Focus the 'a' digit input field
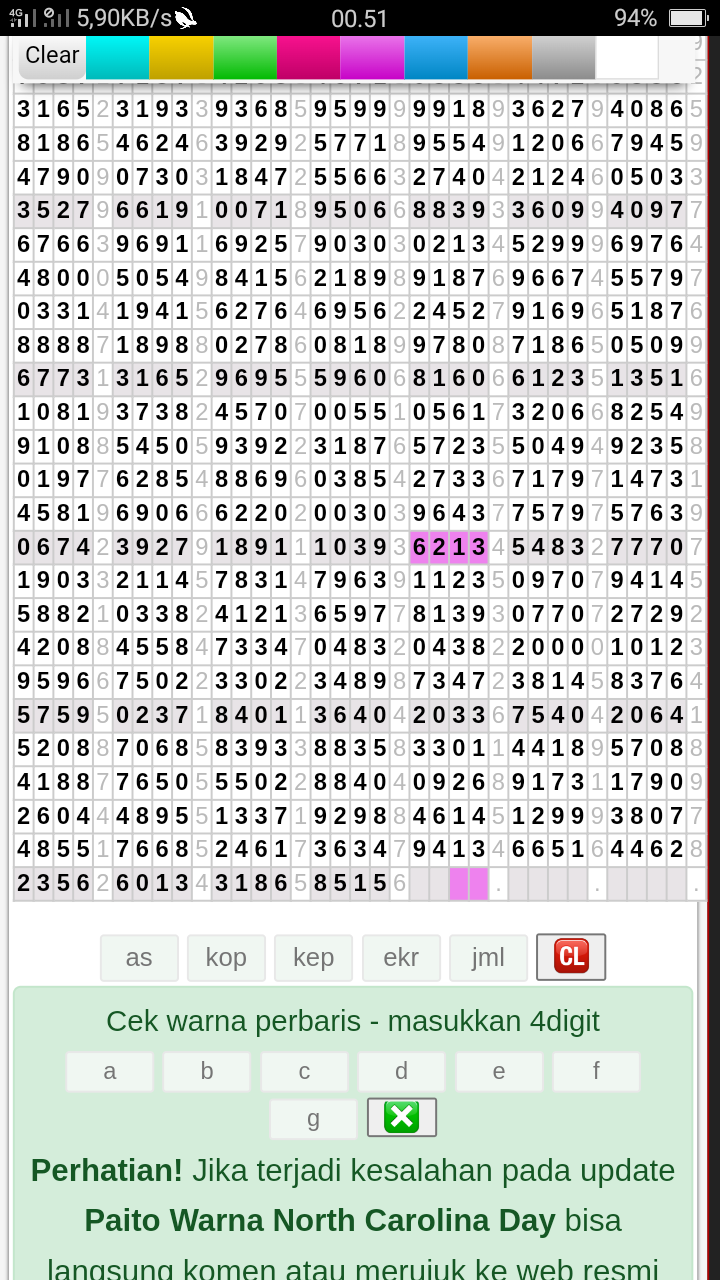Screen dimensions: 720x1280 coord(110,1071)
